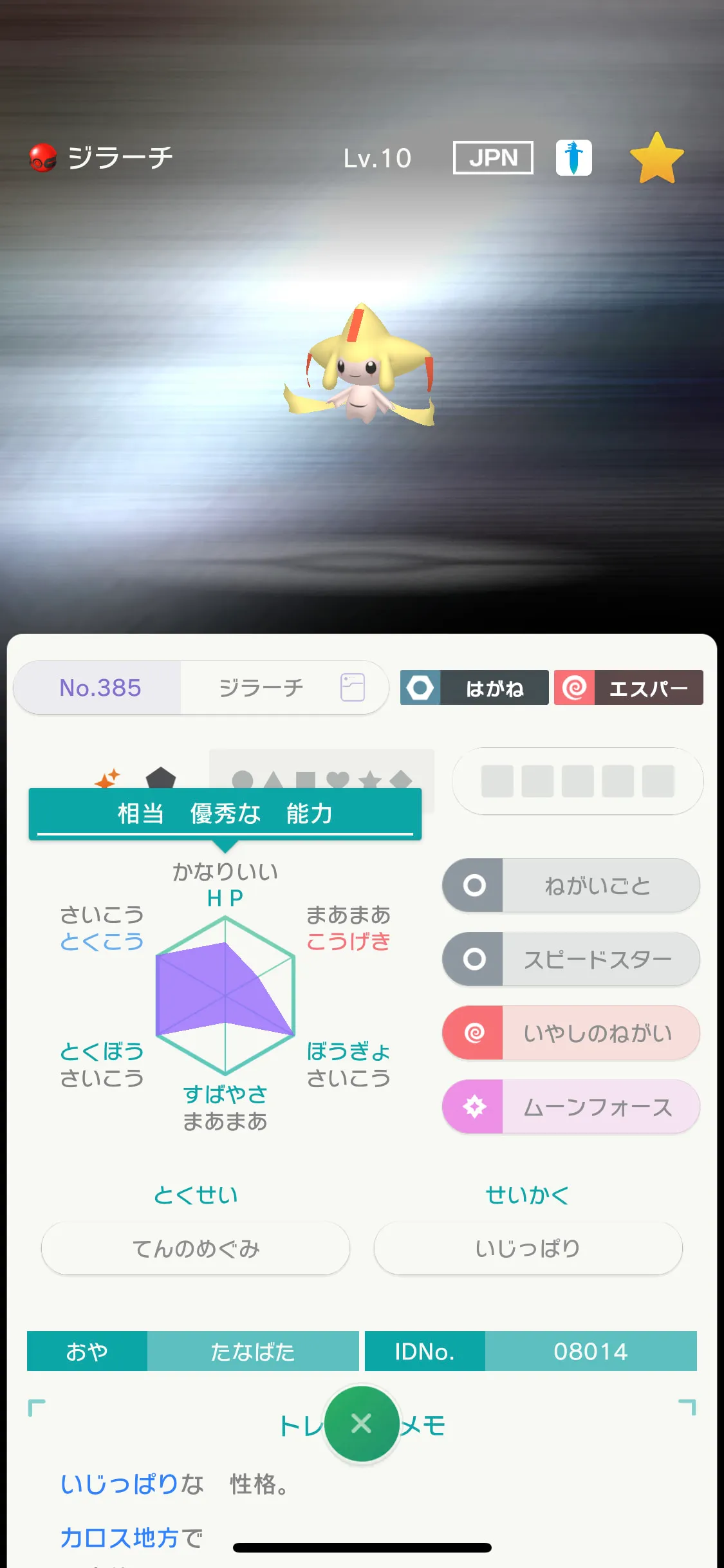This screenshot has height=1568, width=724.
Task: Open the ねがいごと move
Action: [571, 885]
